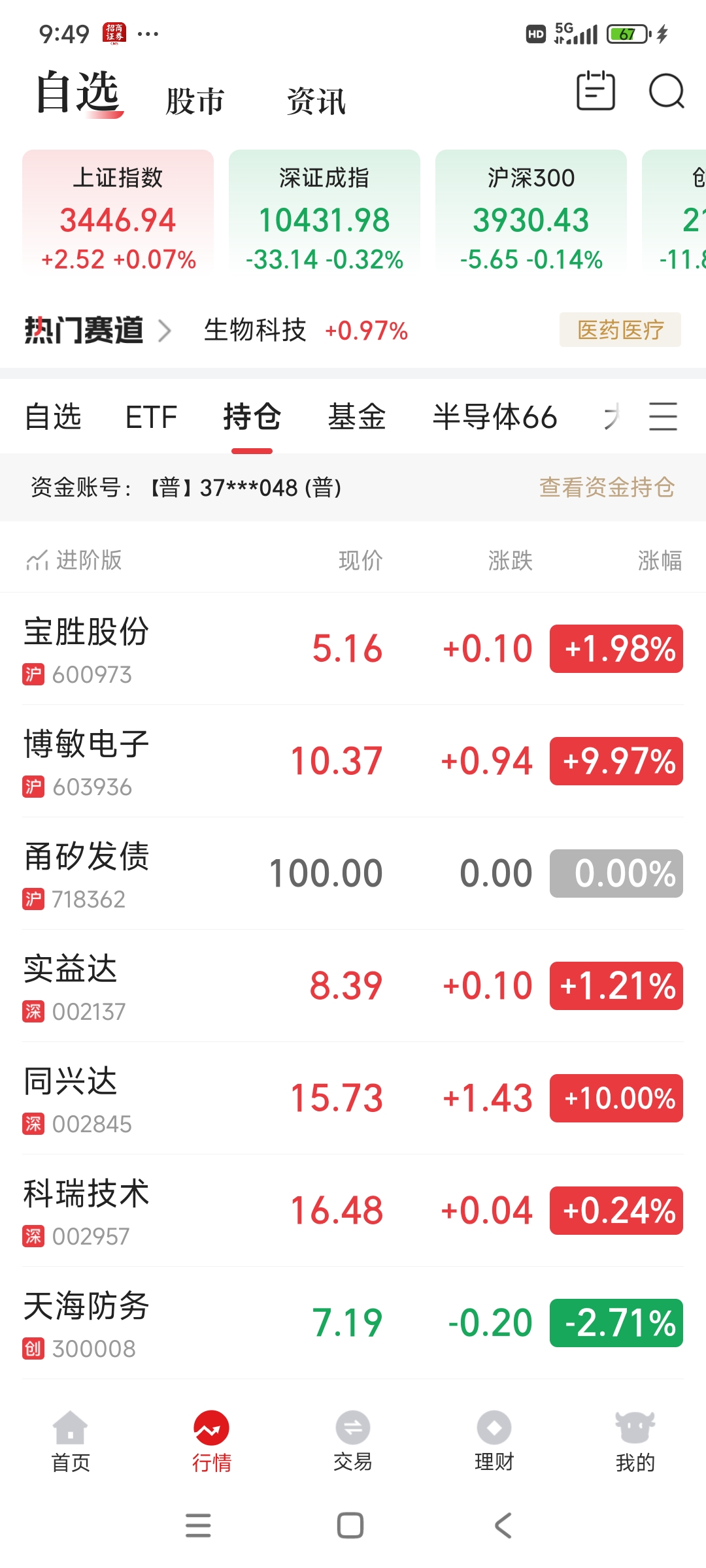
Task: Open the watchlist groups menu icon
Action: 663,417
